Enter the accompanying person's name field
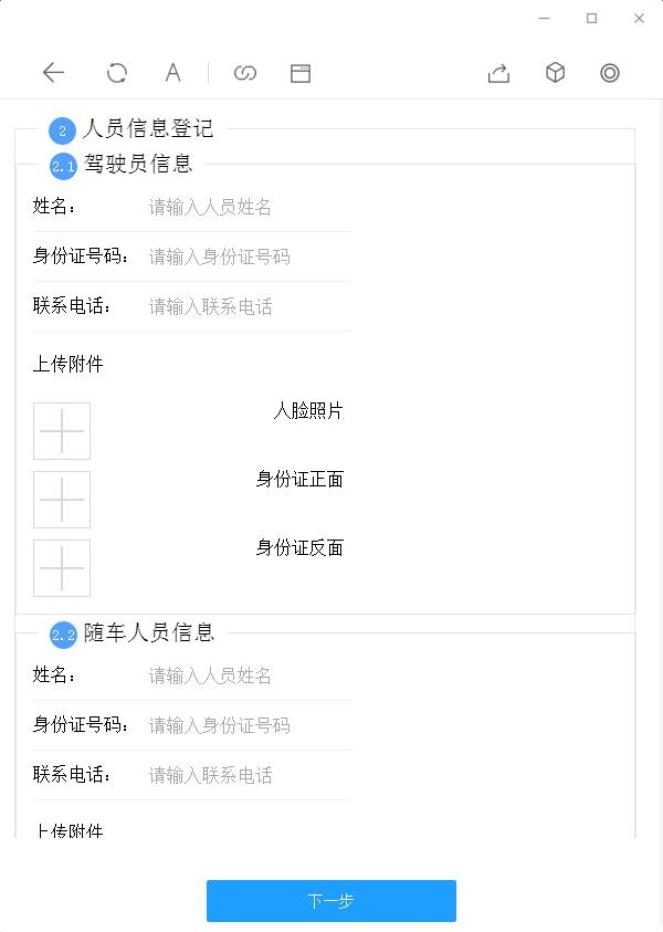The width and height of the screenshot is (663, 932). pos(250,676)
